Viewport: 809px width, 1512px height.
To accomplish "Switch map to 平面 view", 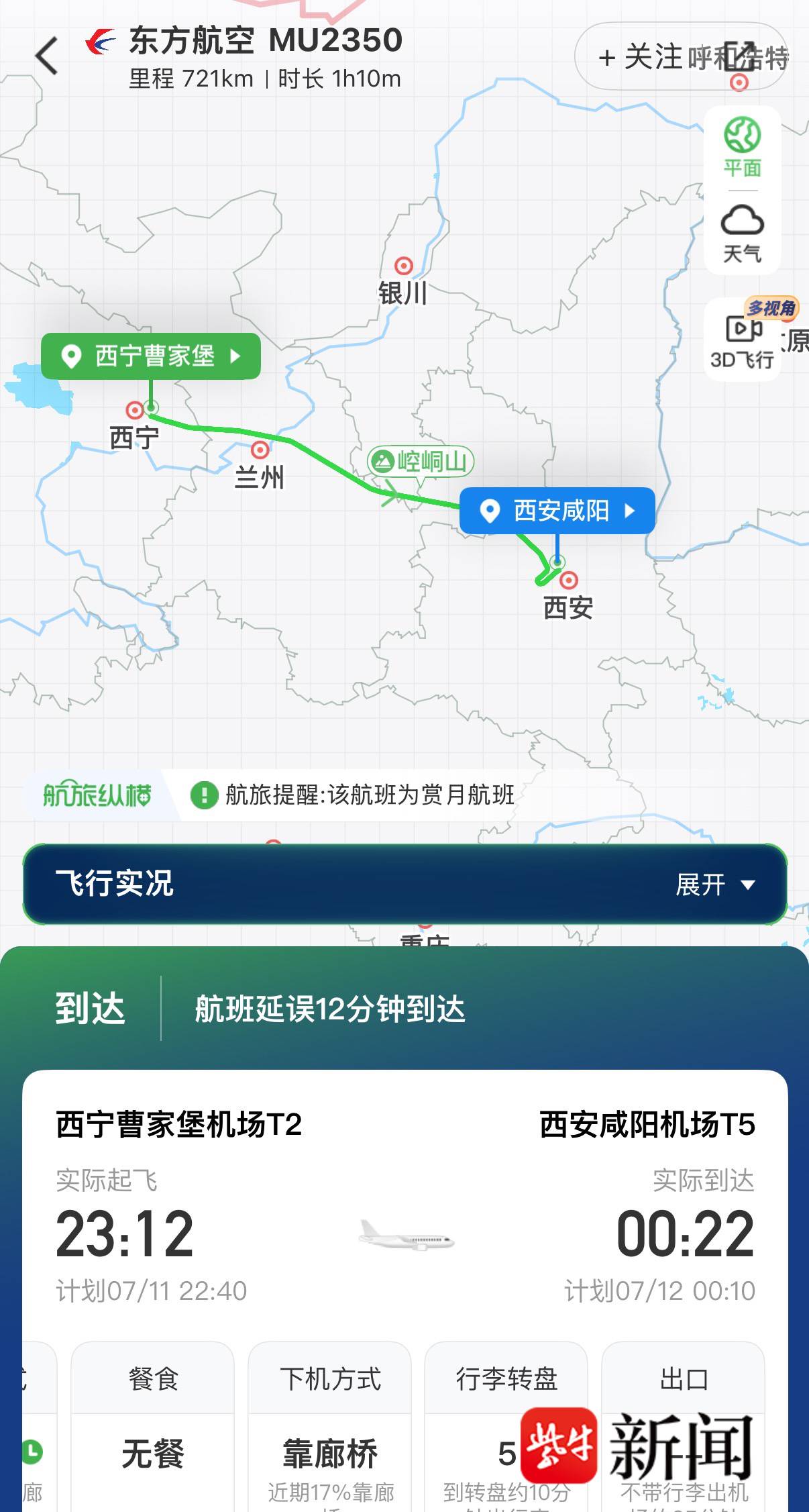I will point(742,147).
